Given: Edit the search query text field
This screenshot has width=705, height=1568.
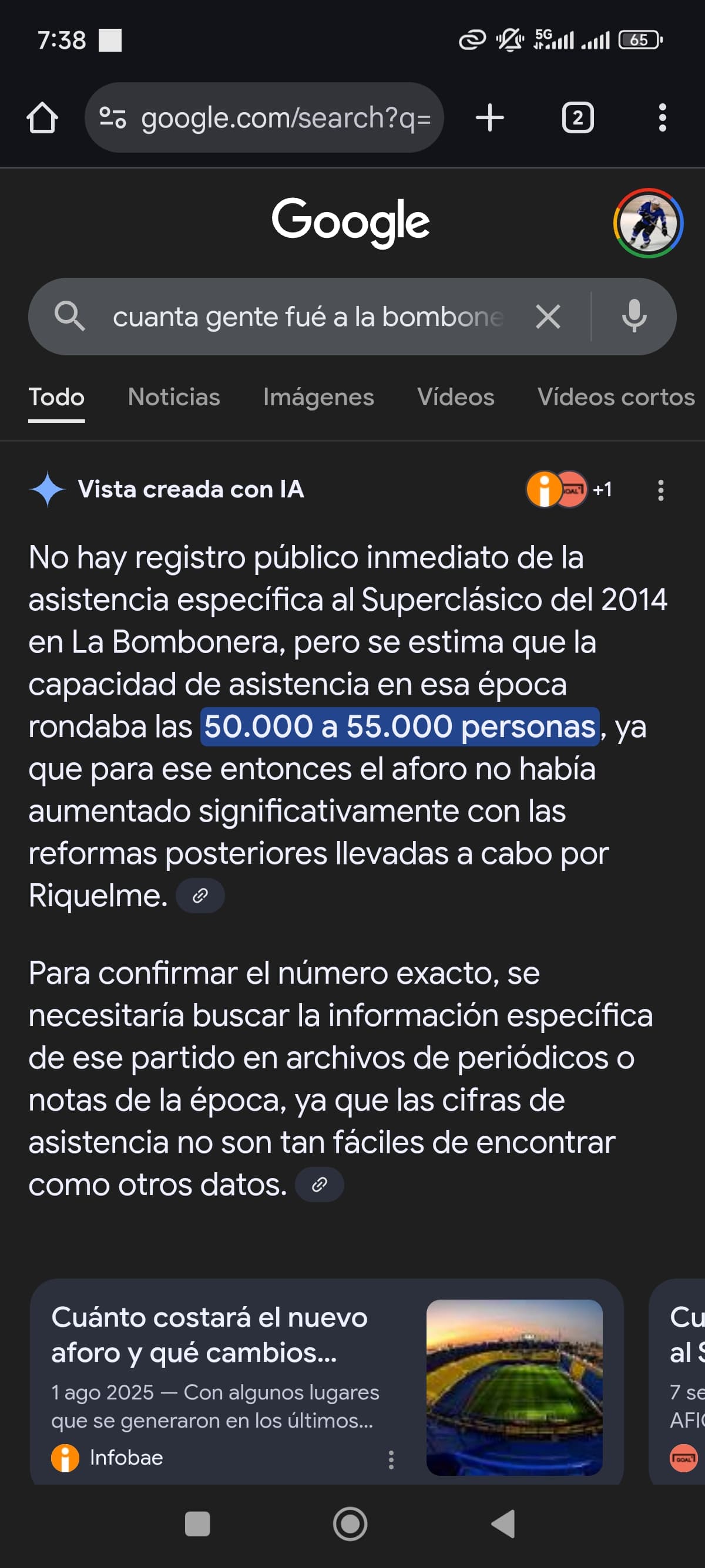Looking at the screenshot, I should point(307,317).
